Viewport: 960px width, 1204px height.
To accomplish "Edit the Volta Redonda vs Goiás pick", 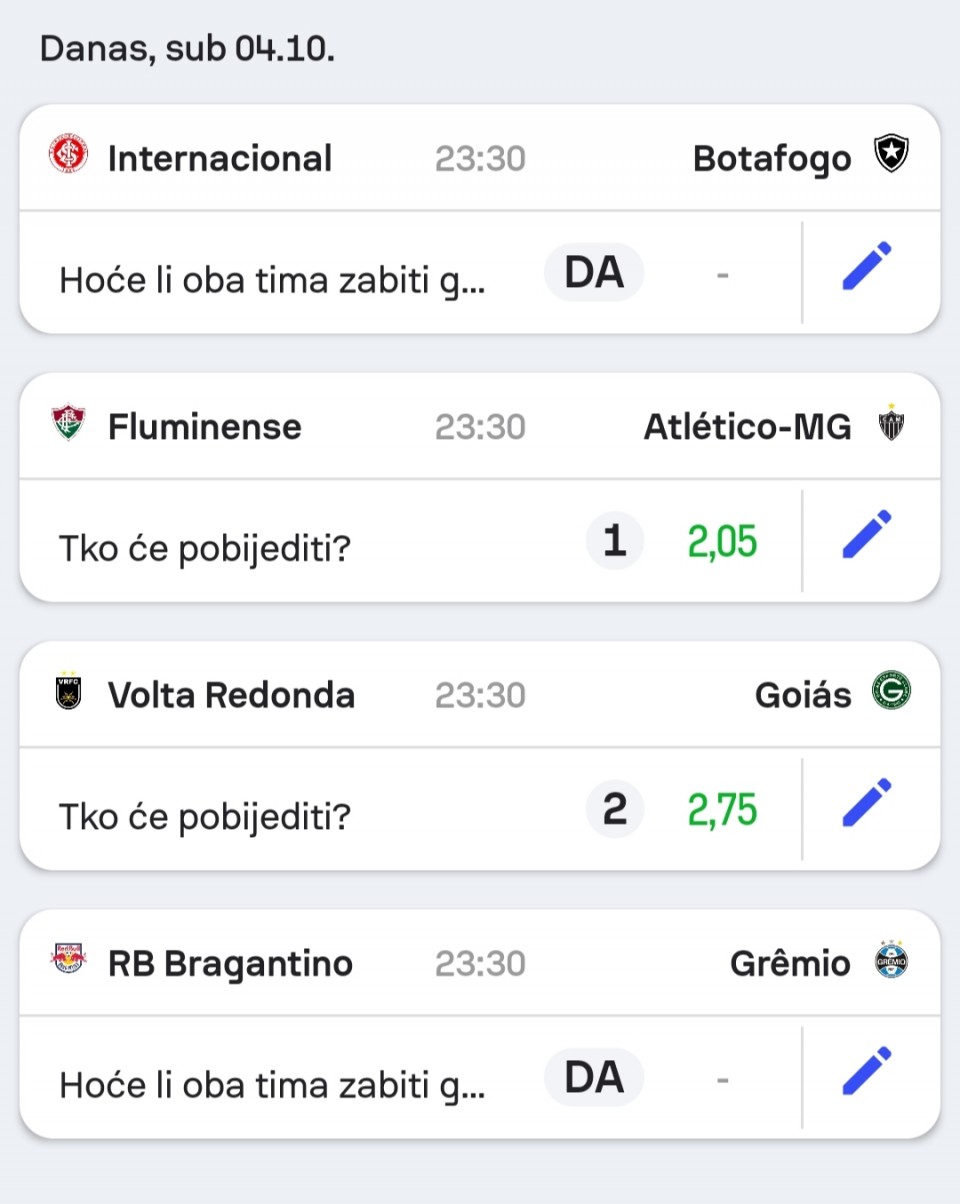I will click(866, 803).
